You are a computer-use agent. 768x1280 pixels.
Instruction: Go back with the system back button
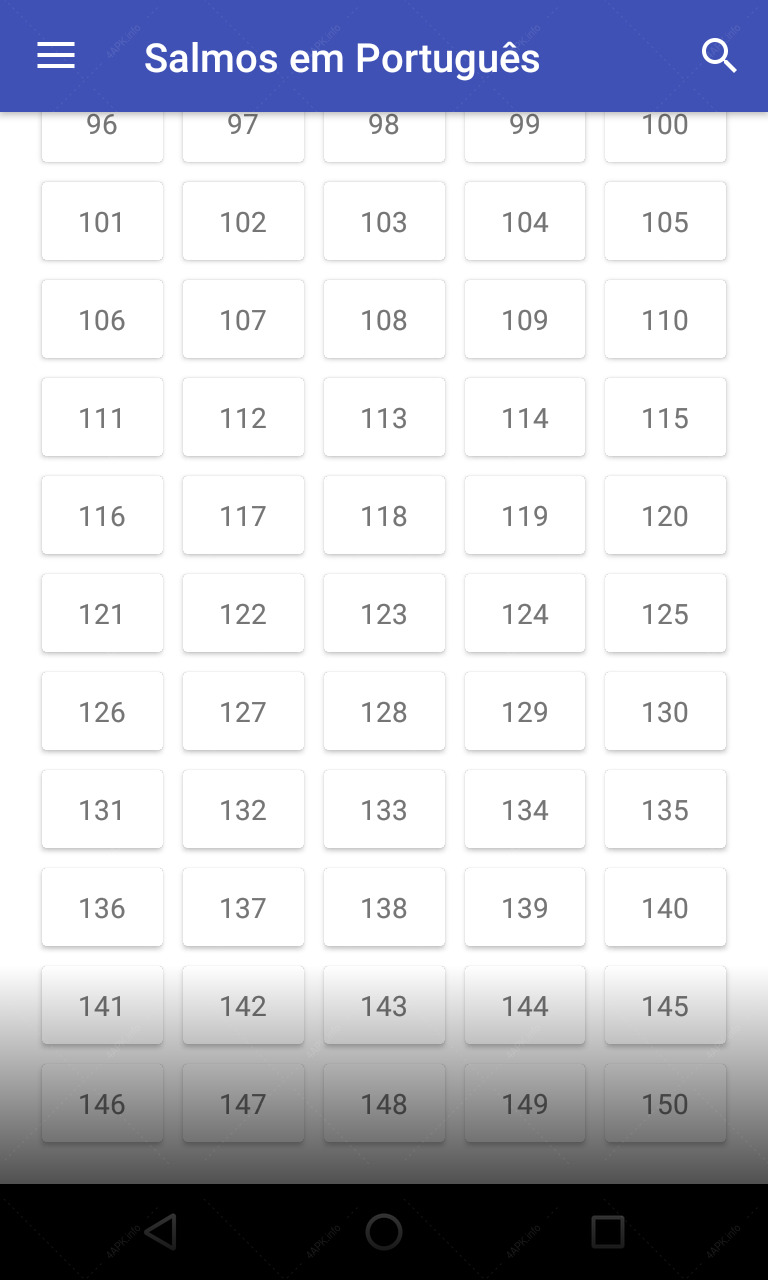[160, 1232]
